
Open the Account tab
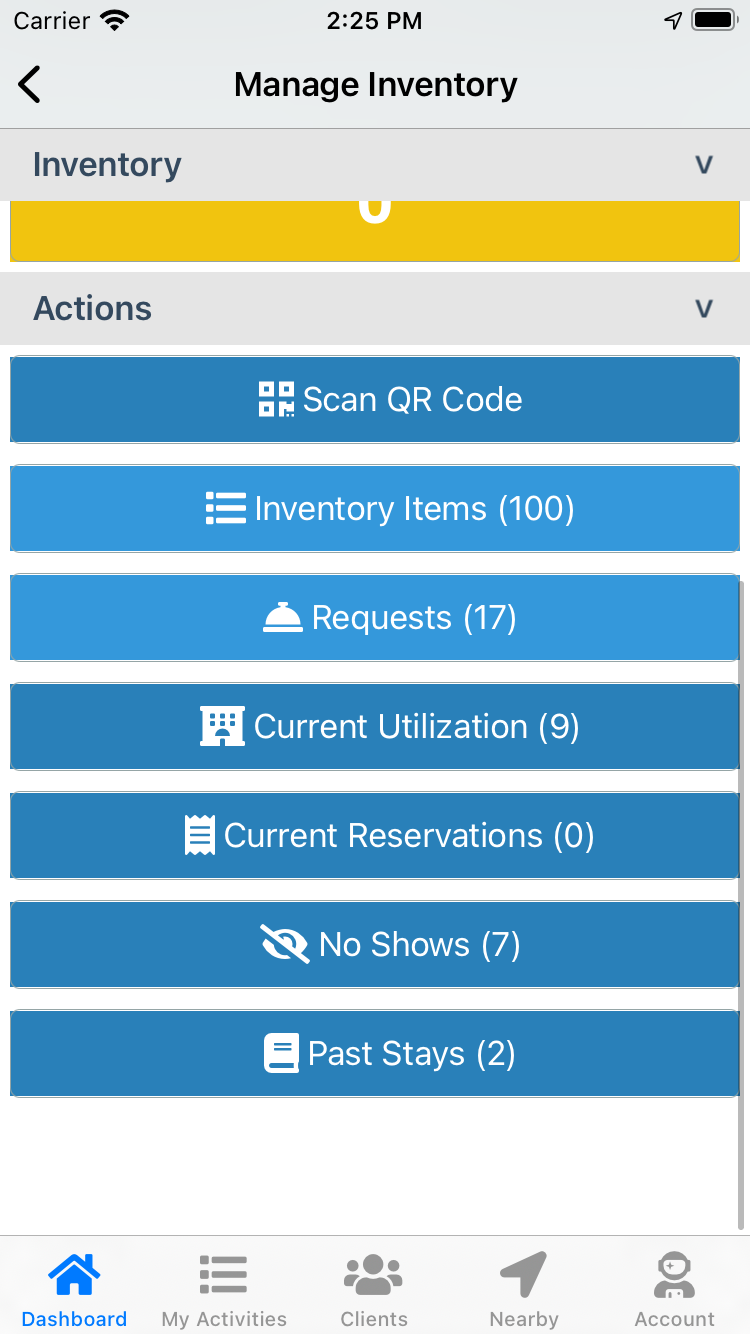point(674,1290)
